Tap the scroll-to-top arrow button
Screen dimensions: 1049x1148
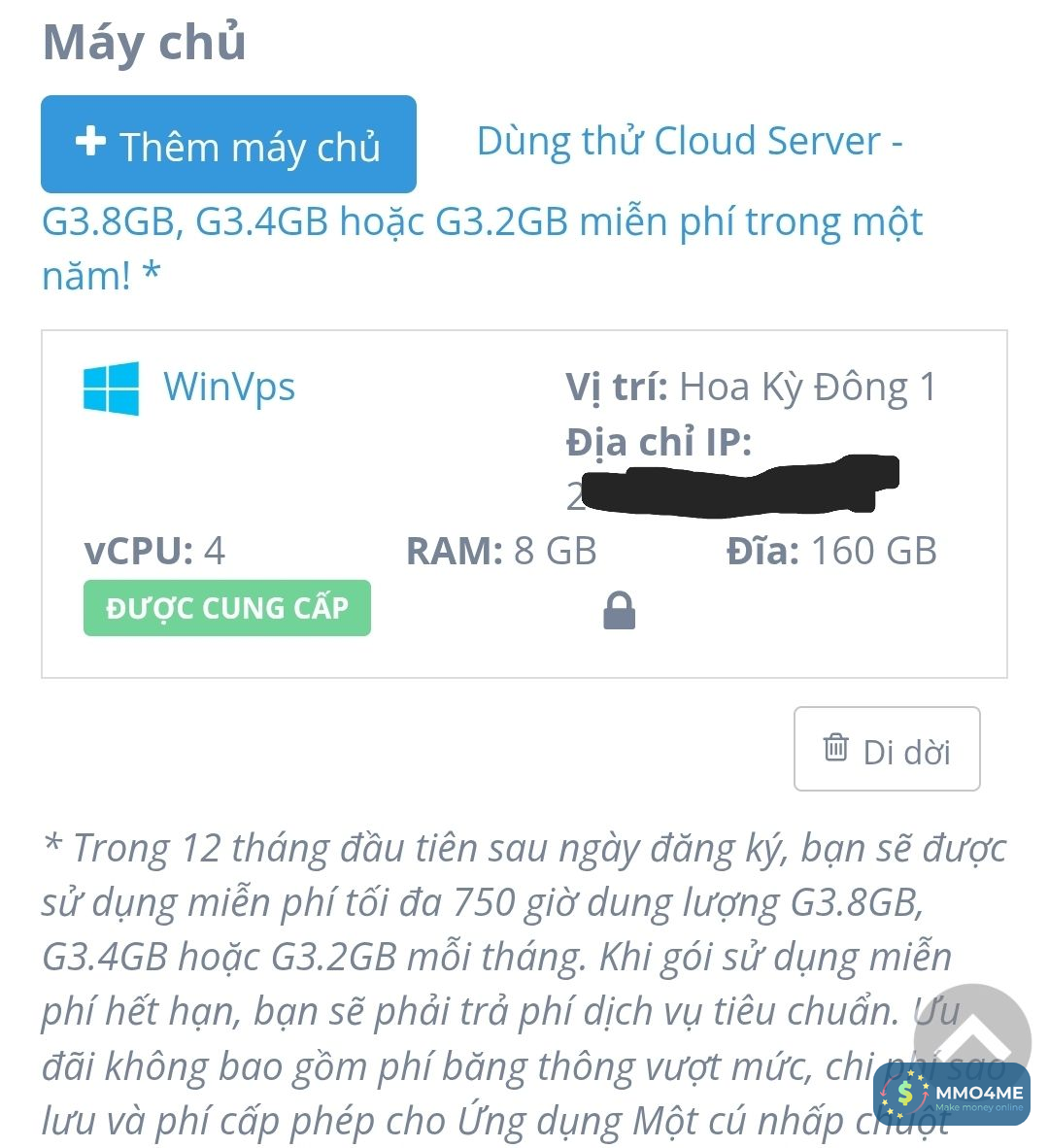973,1035
